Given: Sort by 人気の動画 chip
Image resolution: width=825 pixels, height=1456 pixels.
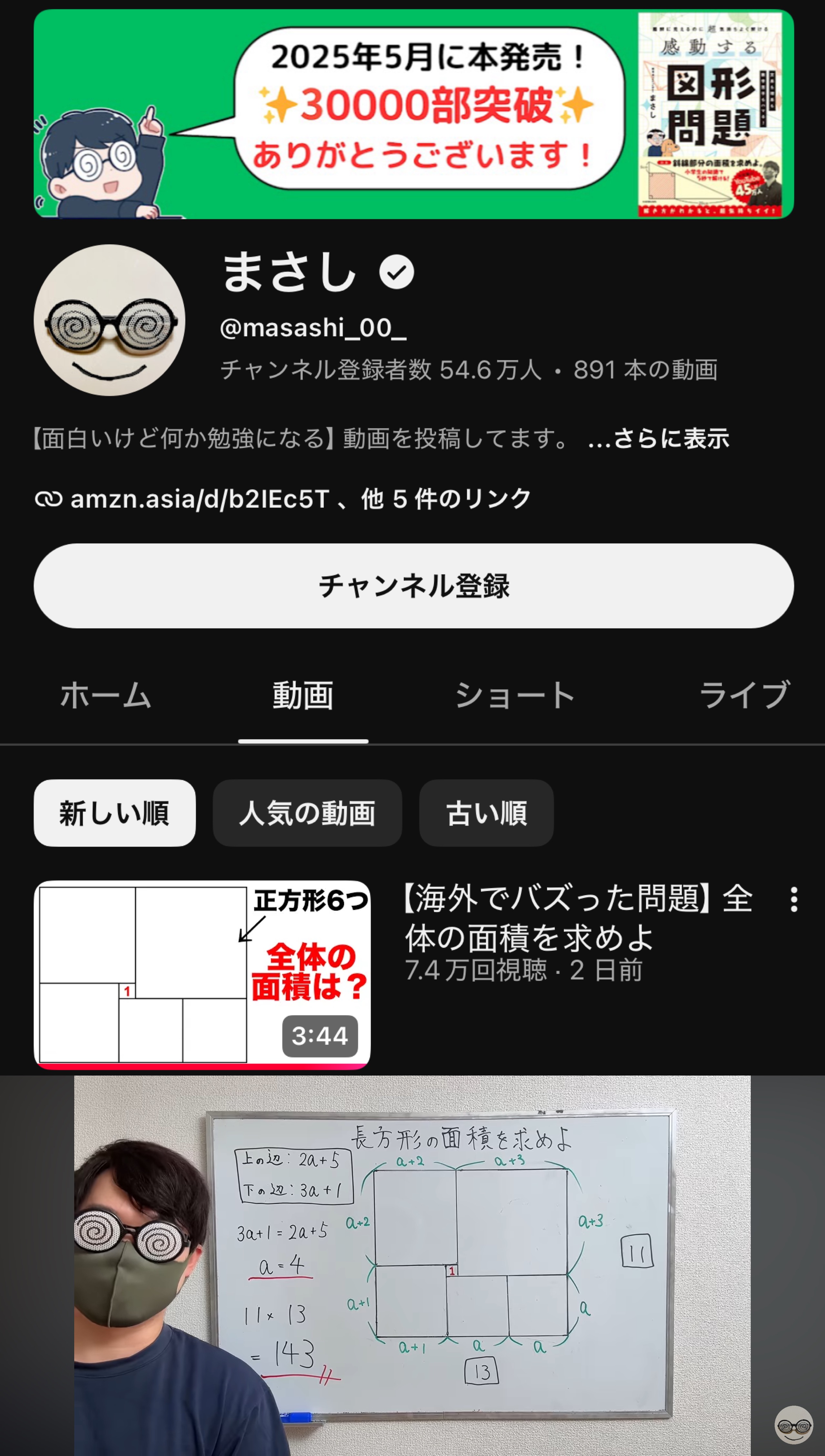Looking at the screenshot, I should tap(307, 813).
